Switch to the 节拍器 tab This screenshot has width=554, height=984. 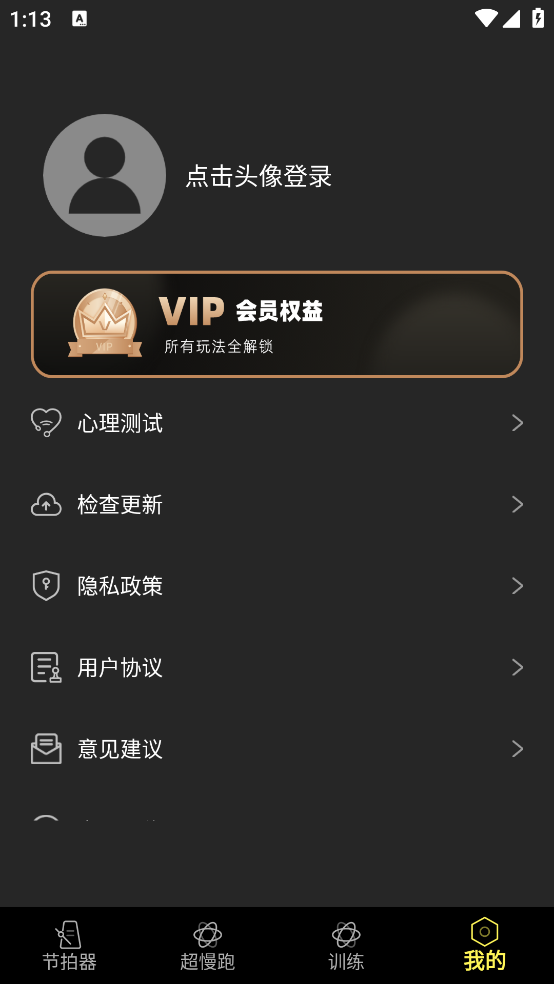pyautogui.click(x=69, y=946)
